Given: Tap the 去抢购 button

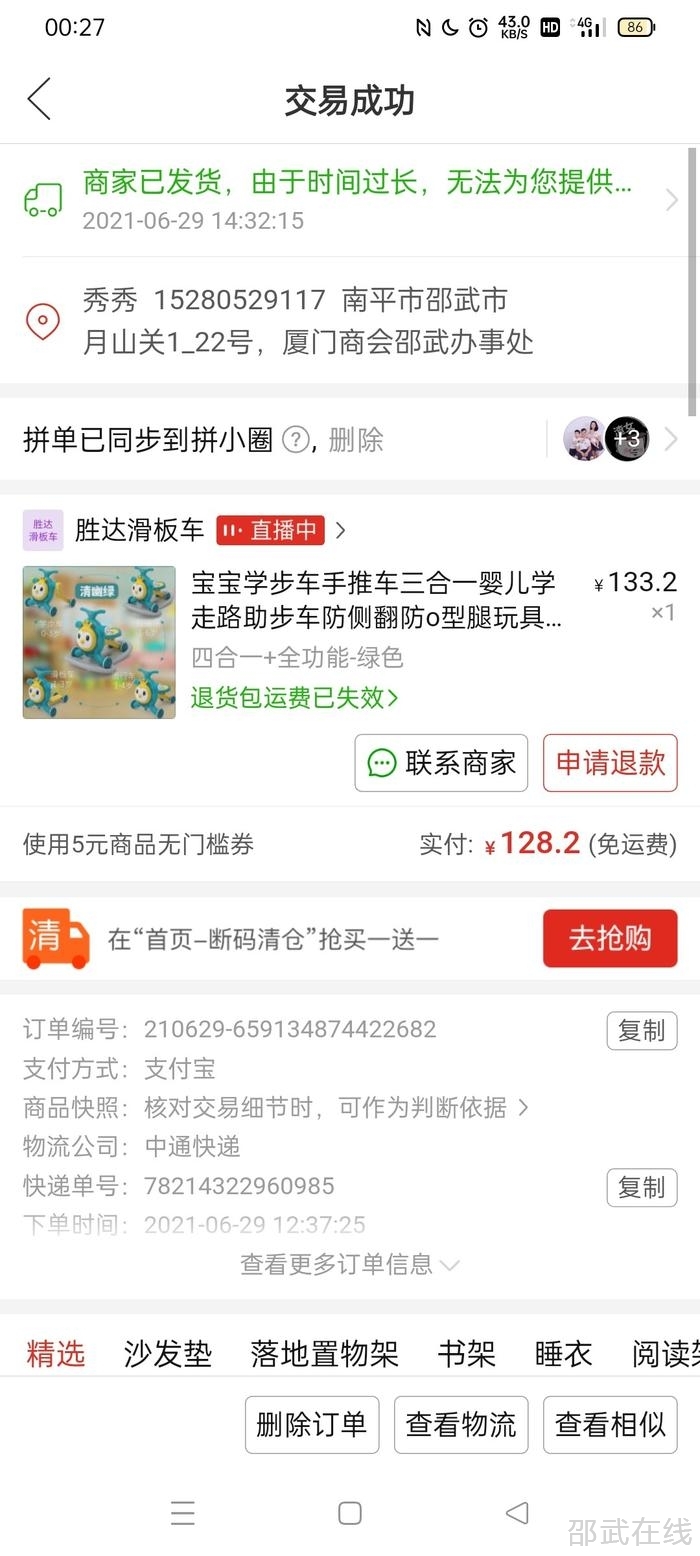Looking at the screenshot, I should click(x=610, y=938).
